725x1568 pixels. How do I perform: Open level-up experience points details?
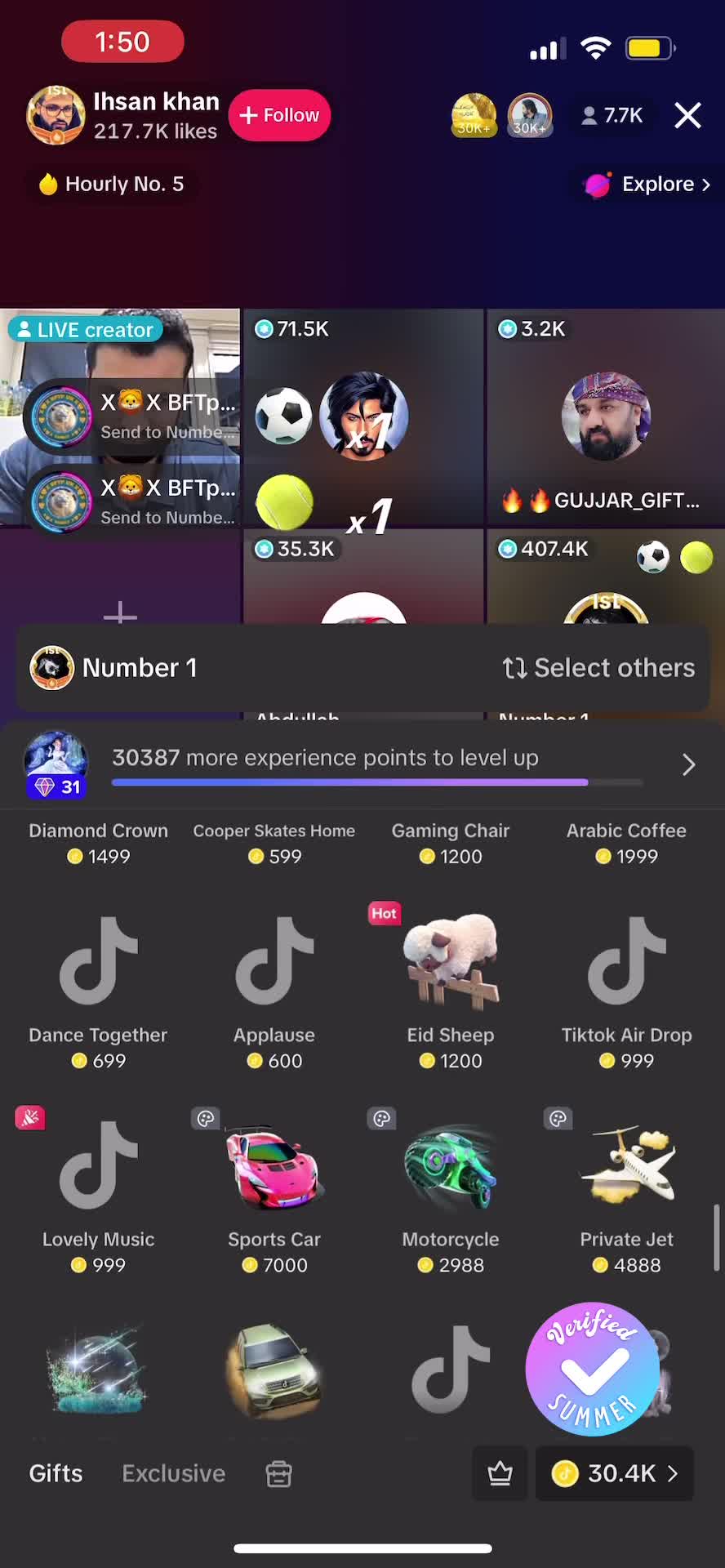pos(687,764)
